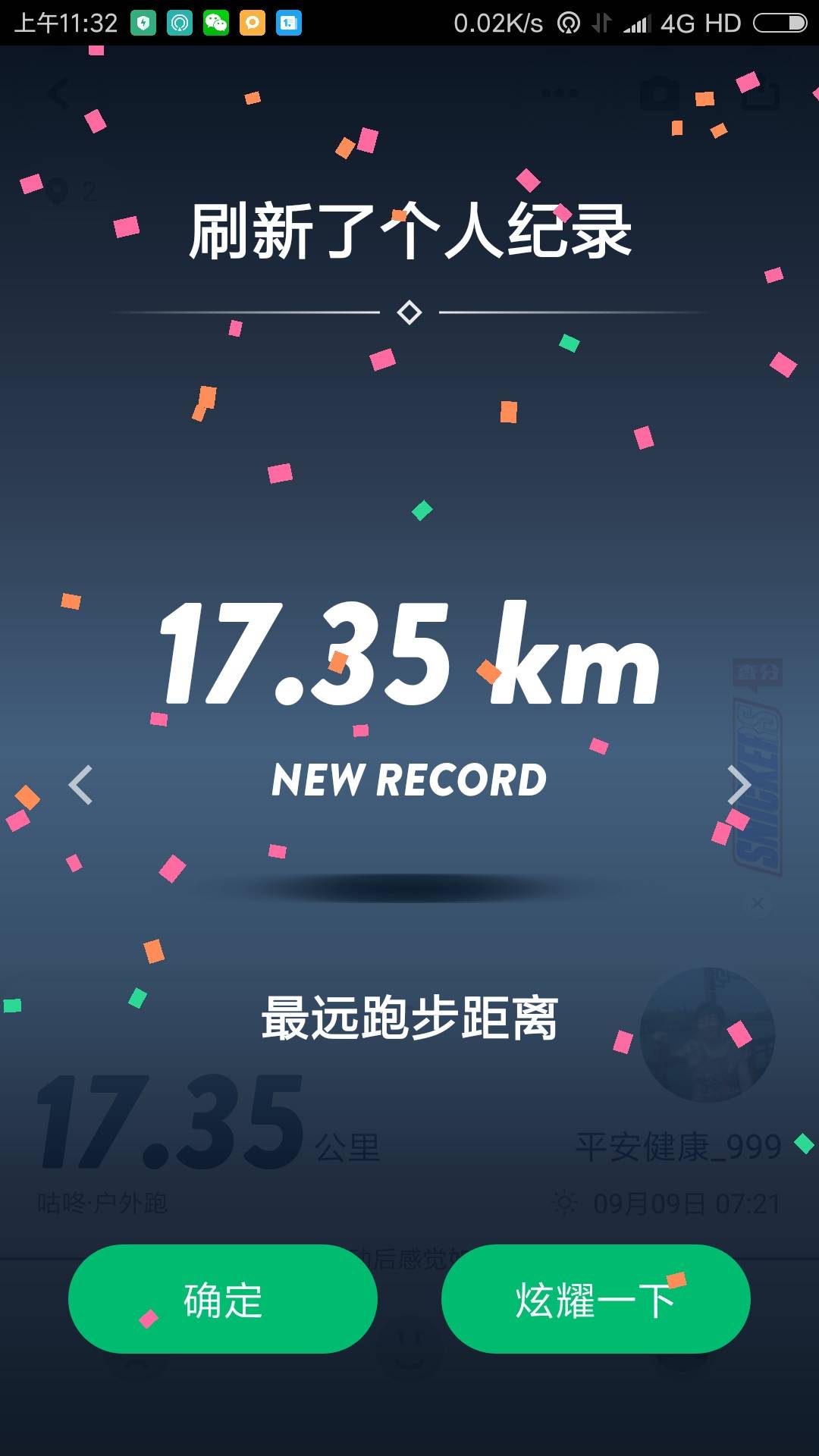The image size is (819, 1456).
Task: Confirm the record with 确定 button
Action: point(222,1299)
